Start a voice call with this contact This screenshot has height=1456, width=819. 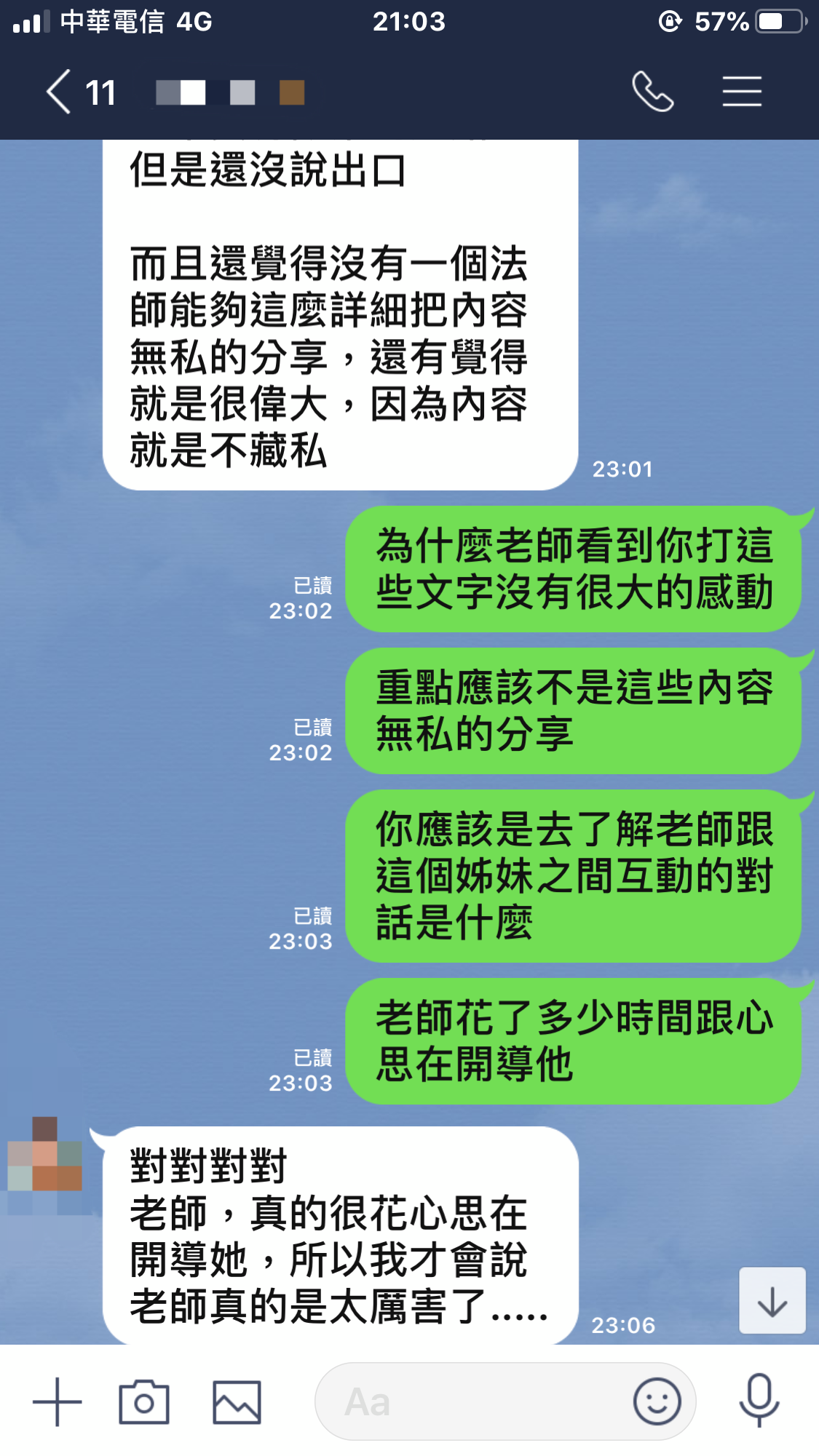652,92
